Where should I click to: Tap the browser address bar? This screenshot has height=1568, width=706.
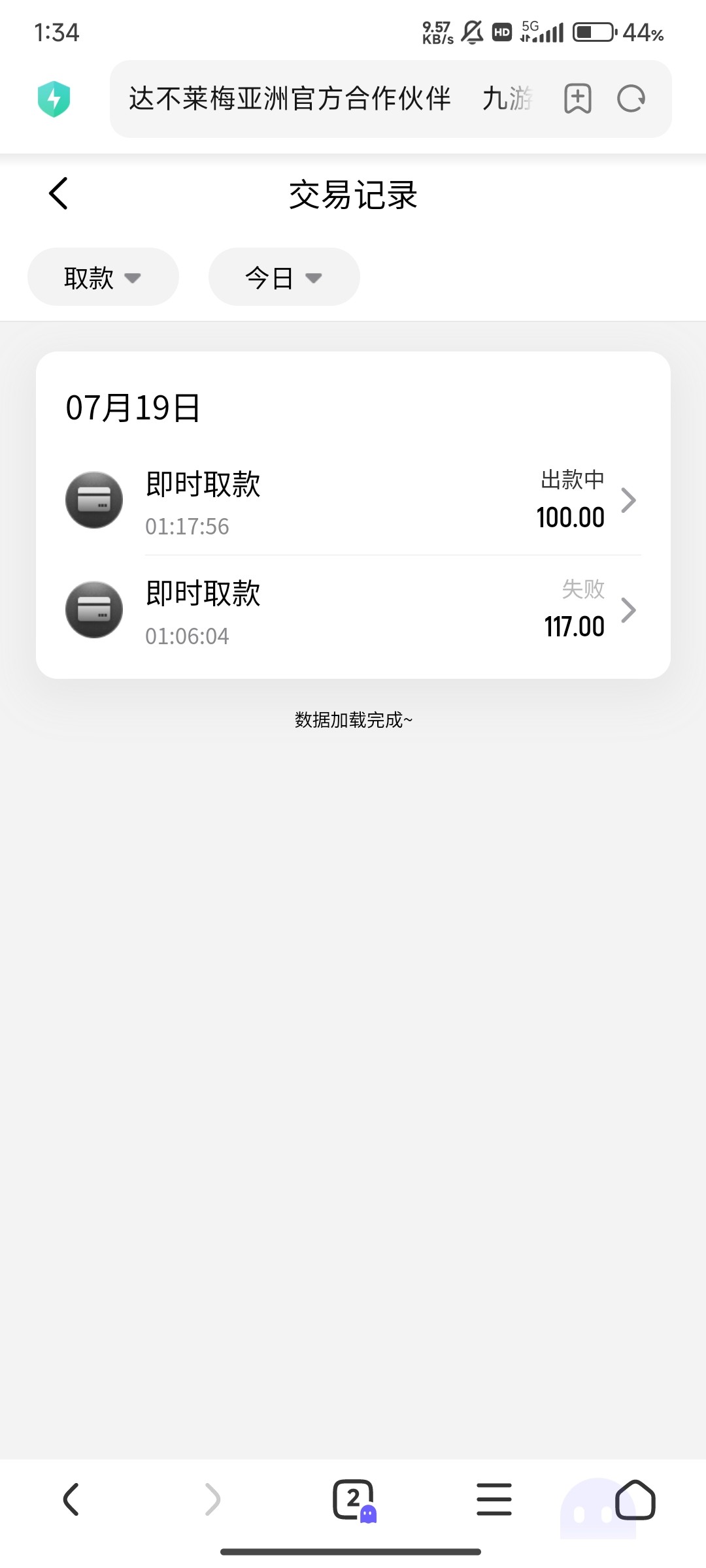pos(330,99)
